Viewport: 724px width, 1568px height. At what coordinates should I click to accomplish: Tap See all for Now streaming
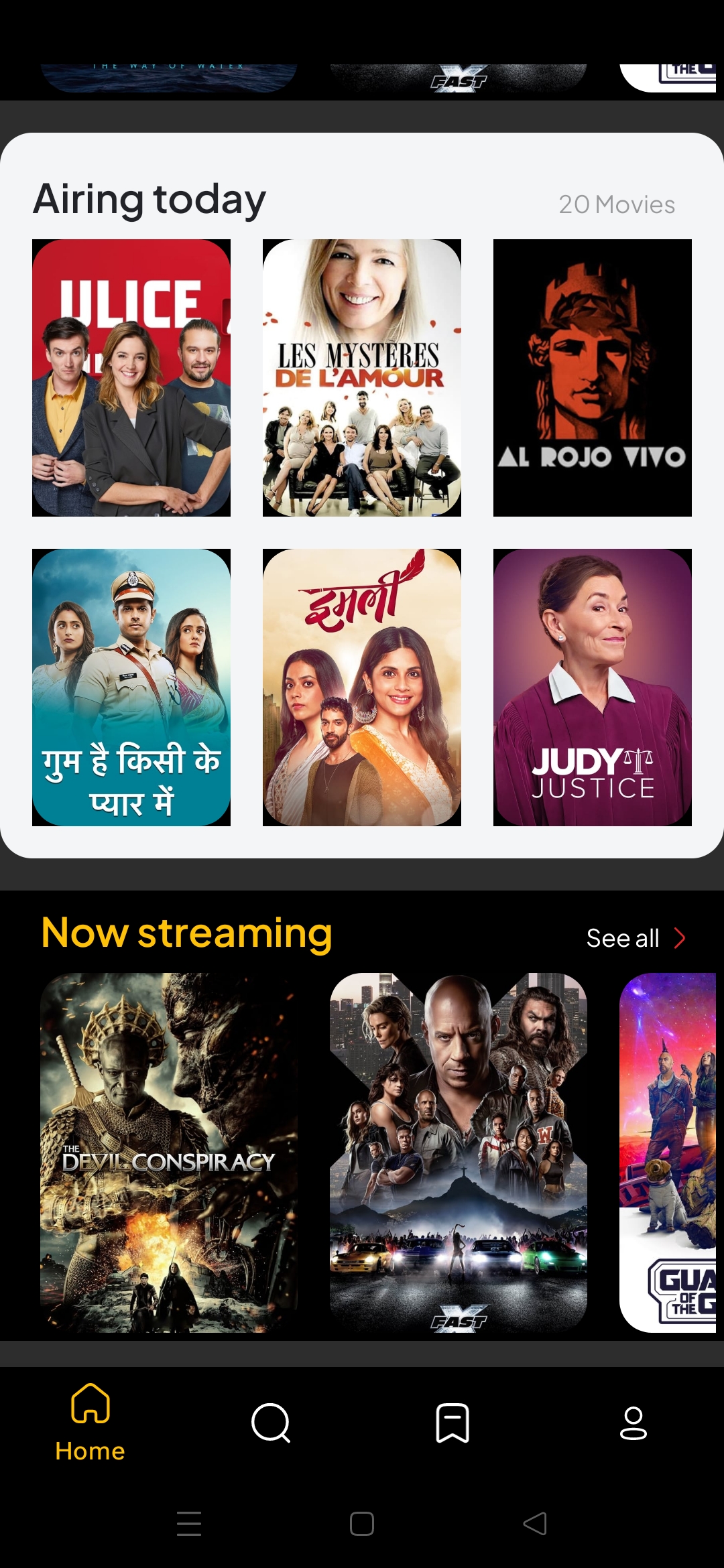tap(635, 938)
